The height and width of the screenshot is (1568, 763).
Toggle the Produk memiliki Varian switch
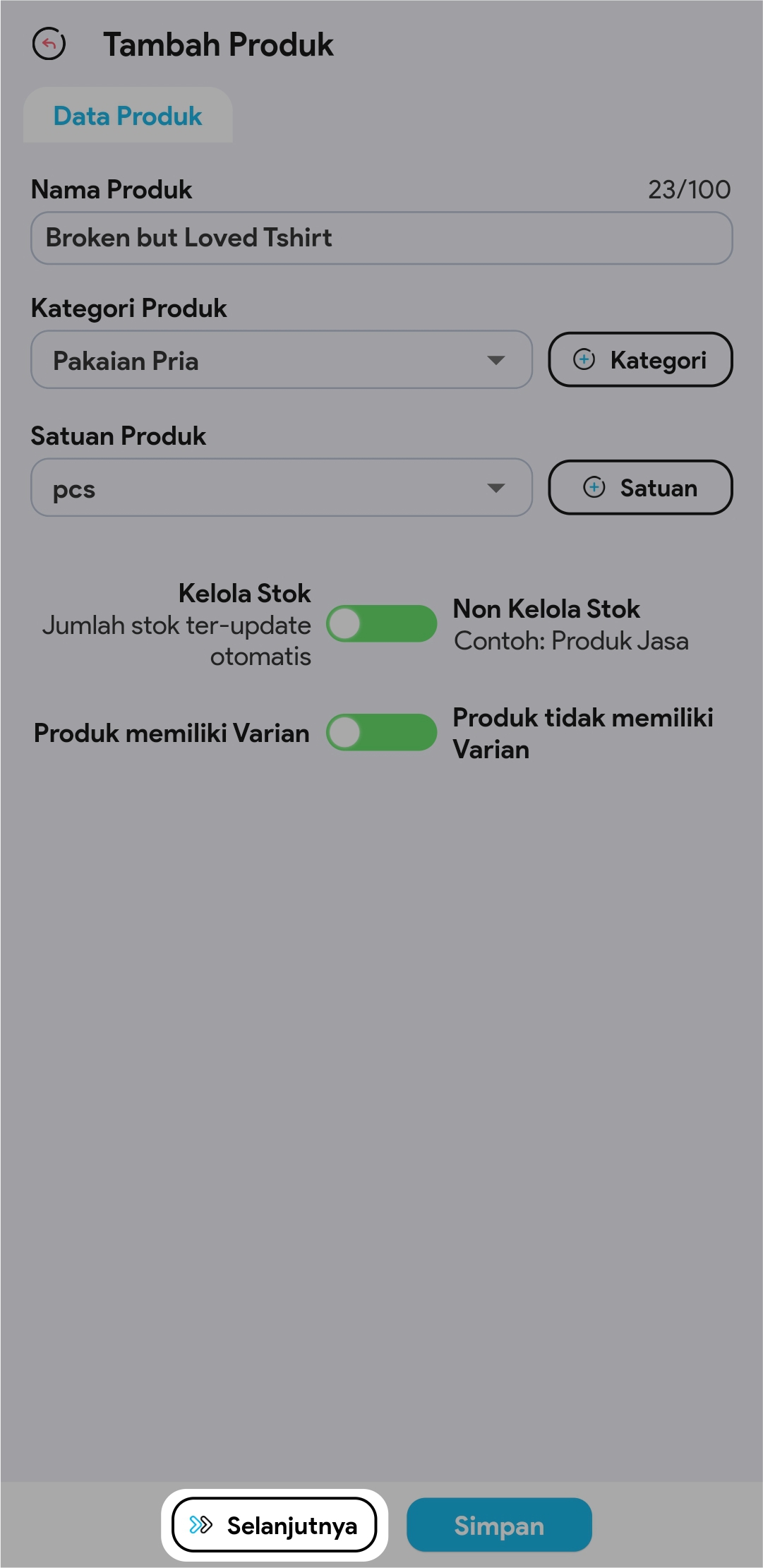coord(381,733)
